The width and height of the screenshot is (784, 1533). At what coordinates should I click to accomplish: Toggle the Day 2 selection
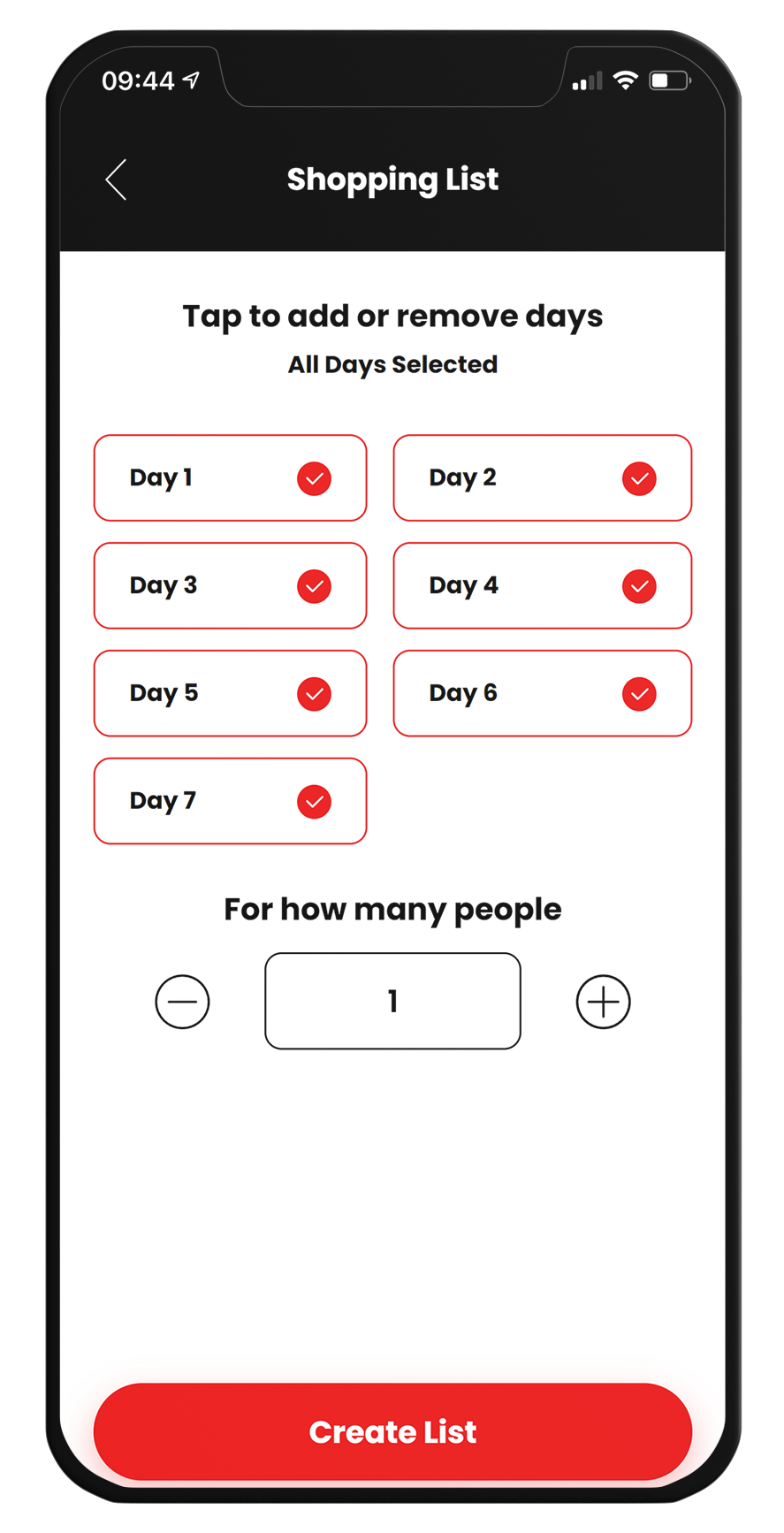point(542,477)
